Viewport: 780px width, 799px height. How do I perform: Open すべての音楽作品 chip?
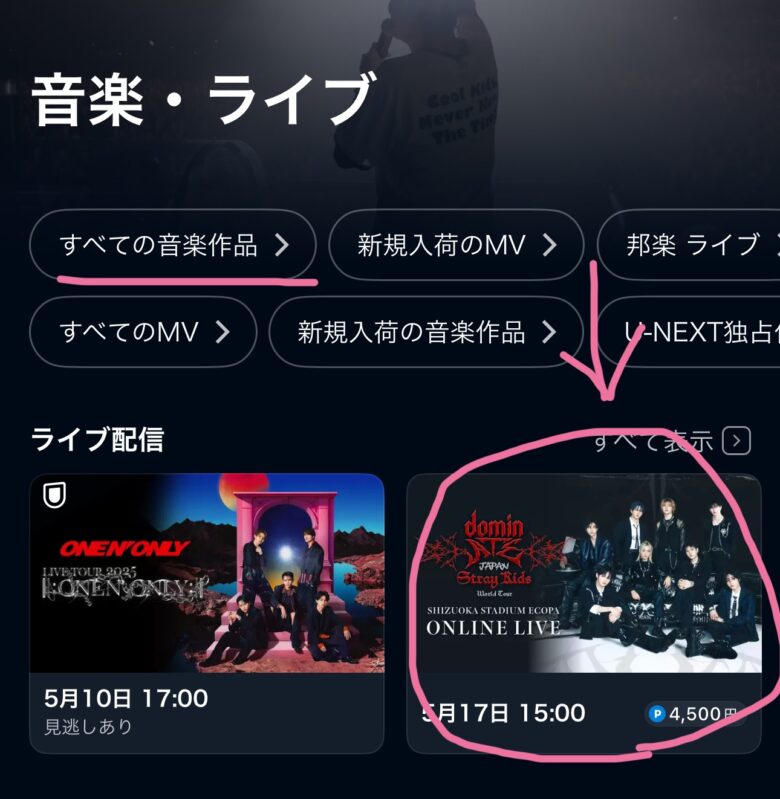173,245
